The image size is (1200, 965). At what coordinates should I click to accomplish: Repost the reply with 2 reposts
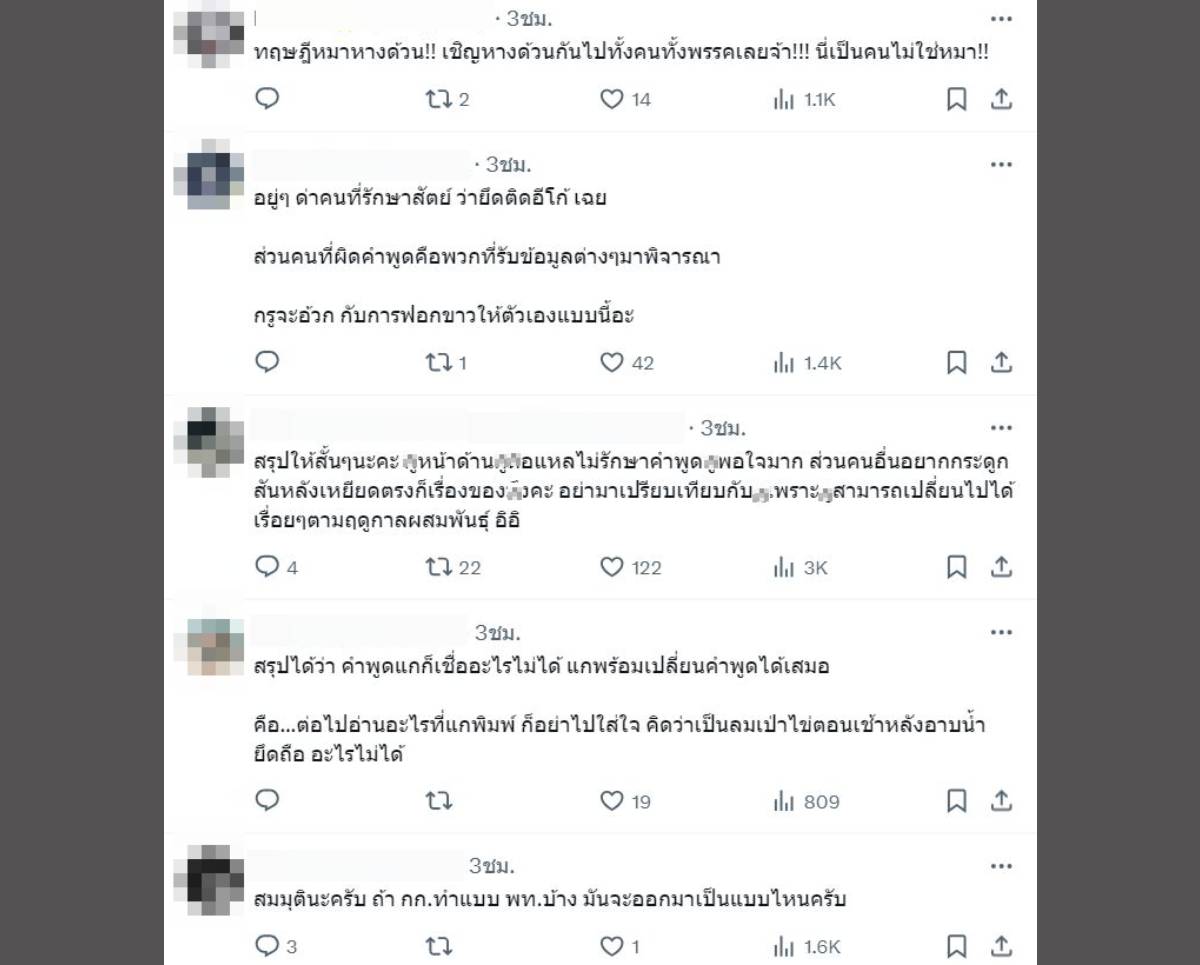pyautogui.click(x=439, y=99)
